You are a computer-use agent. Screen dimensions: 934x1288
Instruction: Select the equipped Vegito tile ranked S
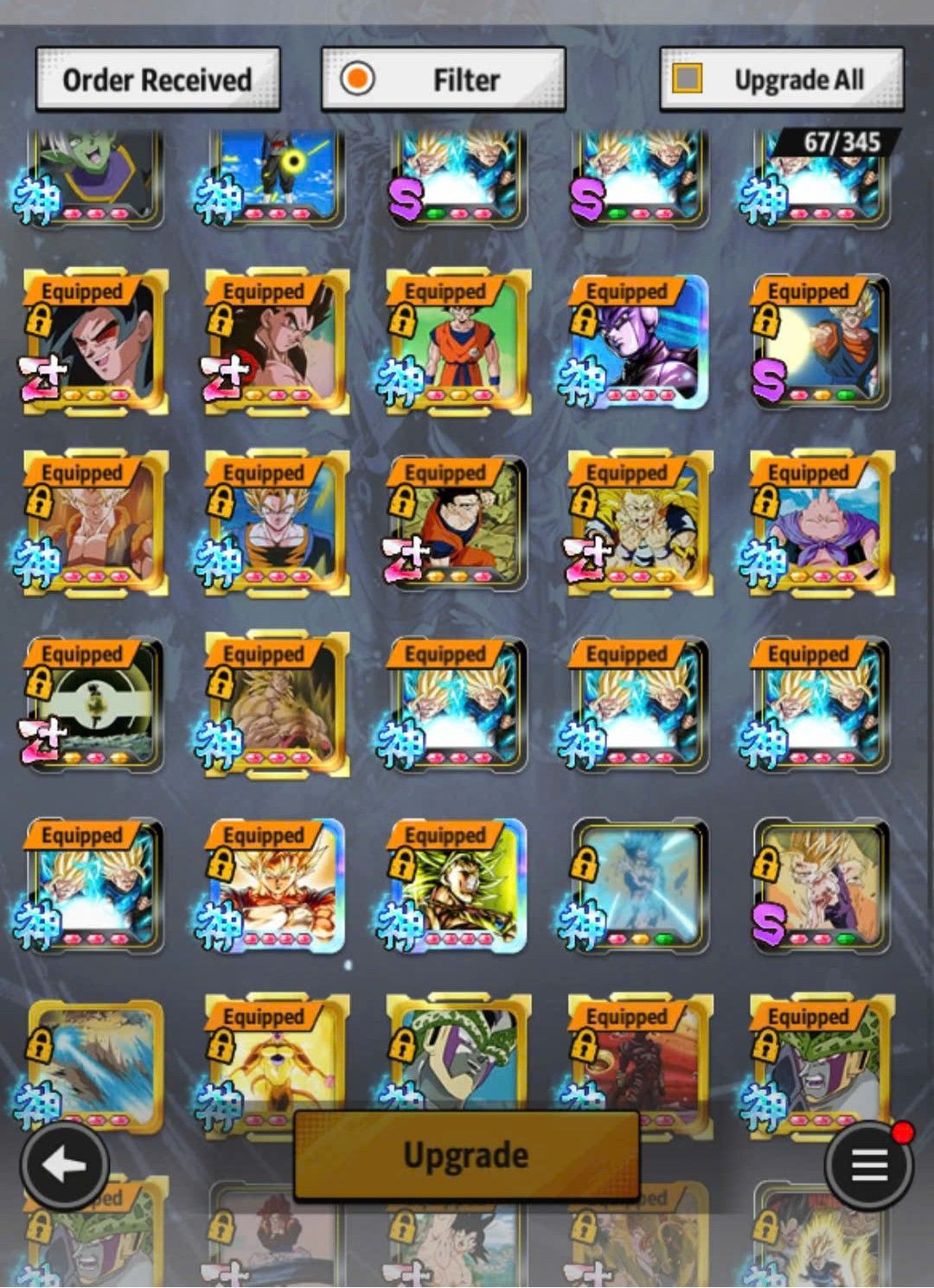pos(820,343)
